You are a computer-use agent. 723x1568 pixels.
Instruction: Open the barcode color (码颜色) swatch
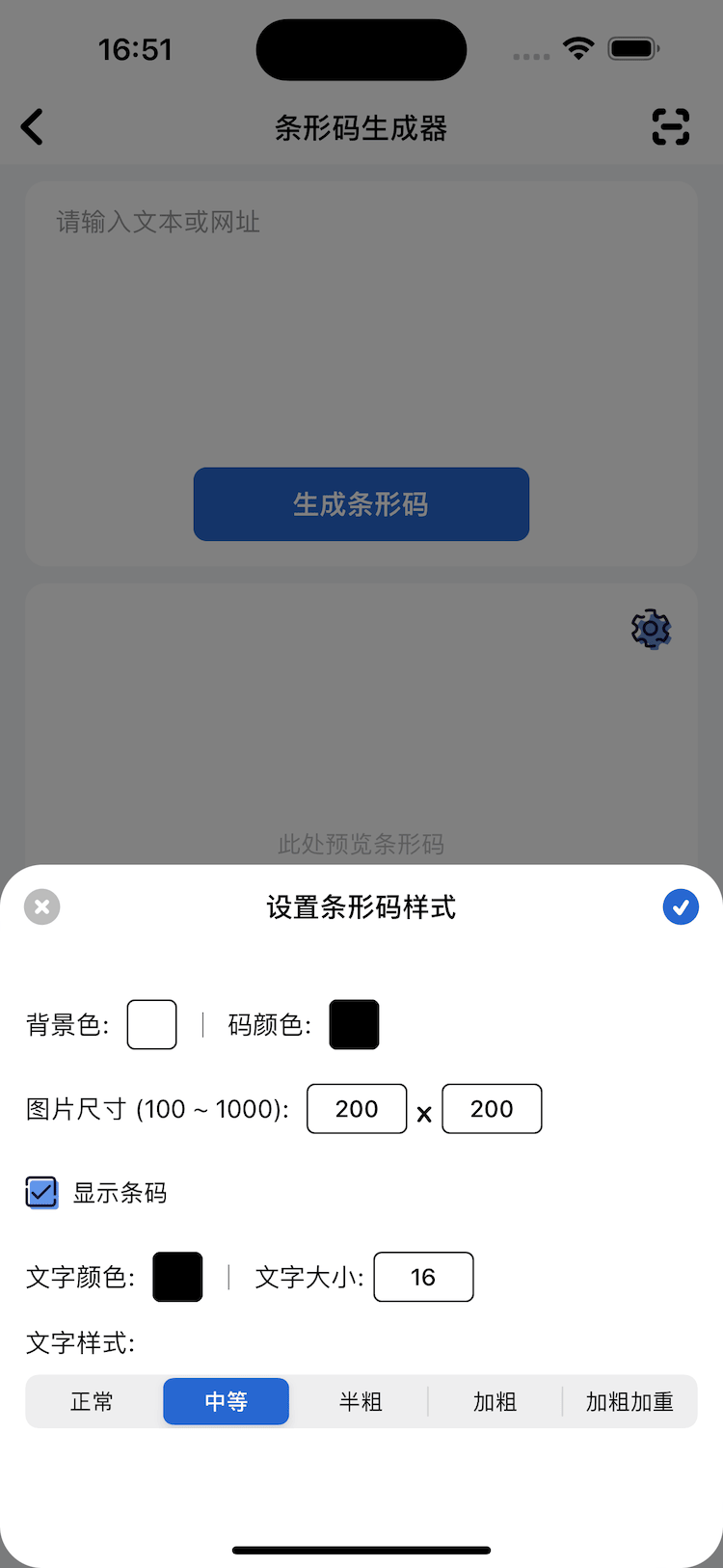click(x=354, y=1024)
